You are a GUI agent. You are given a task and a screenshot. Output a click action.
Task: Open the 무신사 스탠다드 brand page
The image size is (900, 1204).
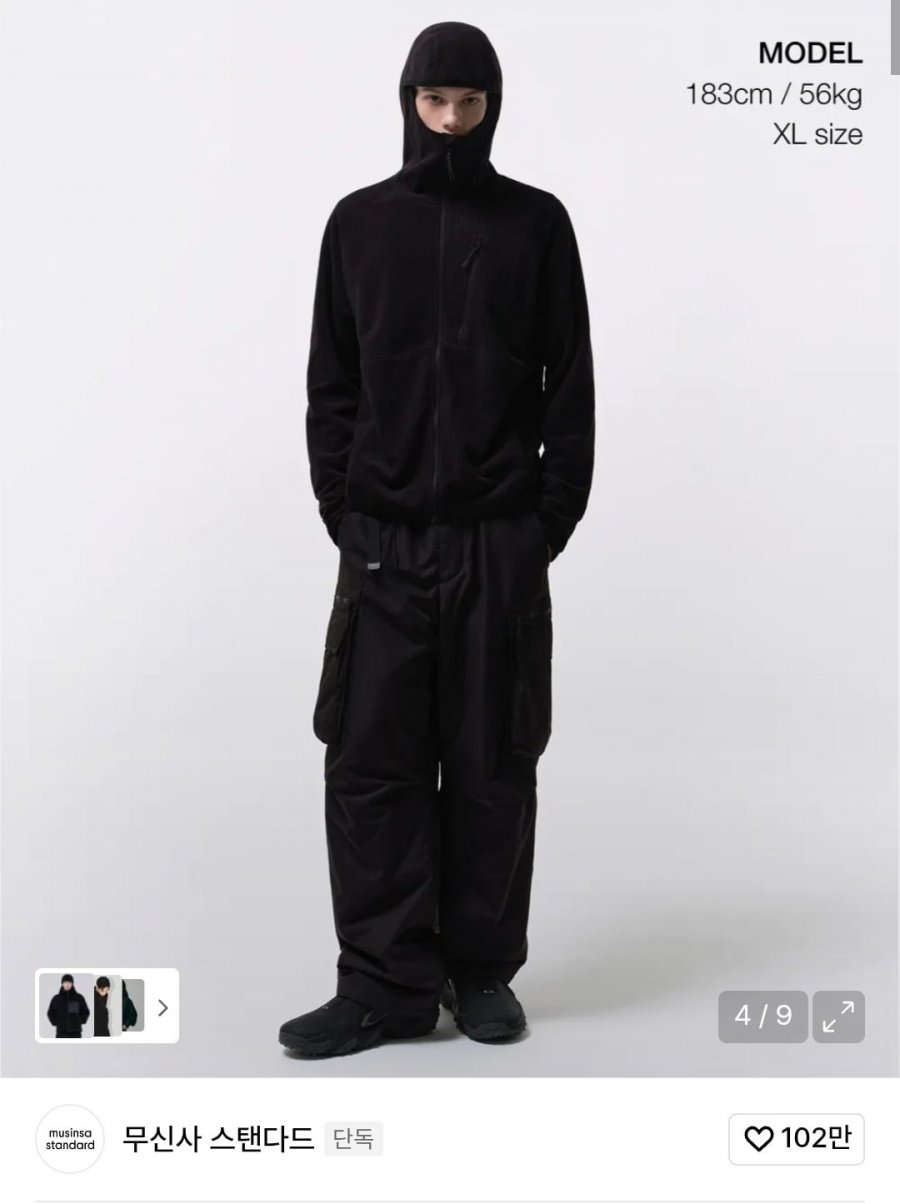pos(218,1138)
